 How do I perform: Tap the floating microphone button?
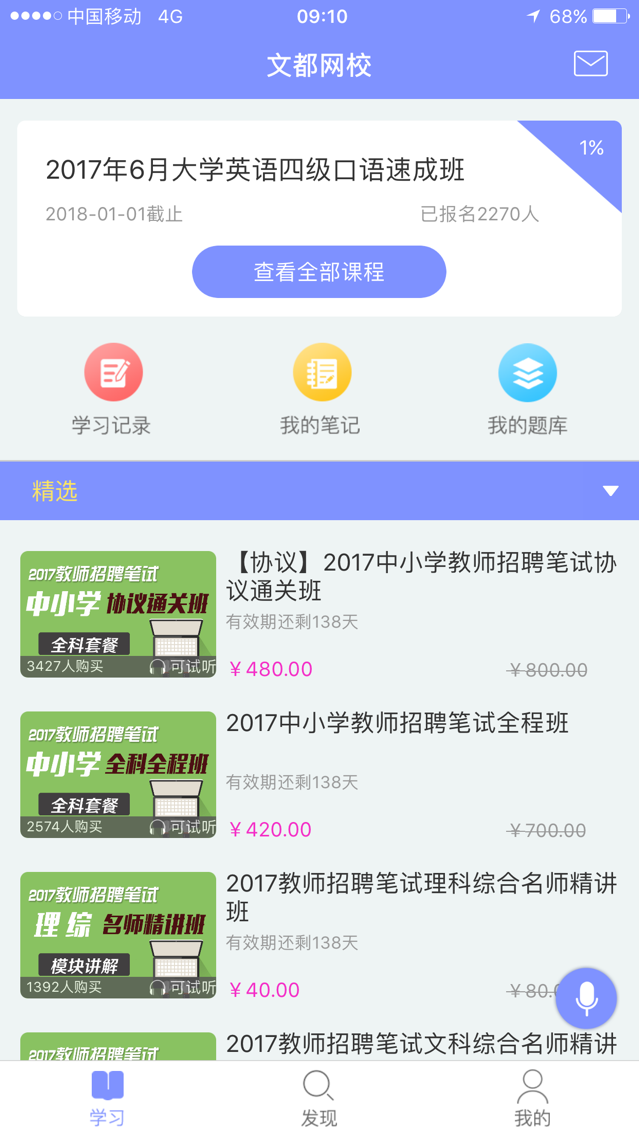pos(587,997)
